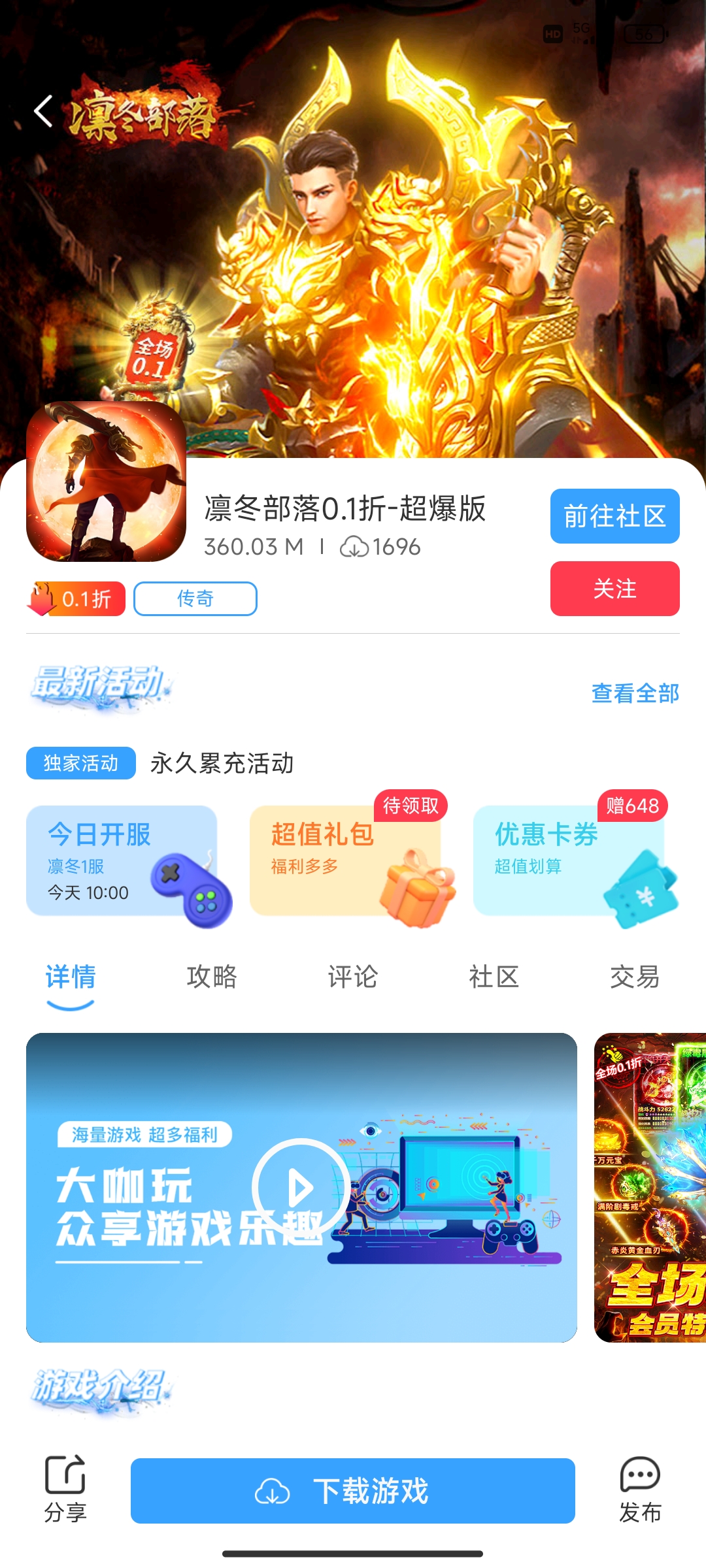
Task: Switch to the 交易 tab
Action: point(634,977)
